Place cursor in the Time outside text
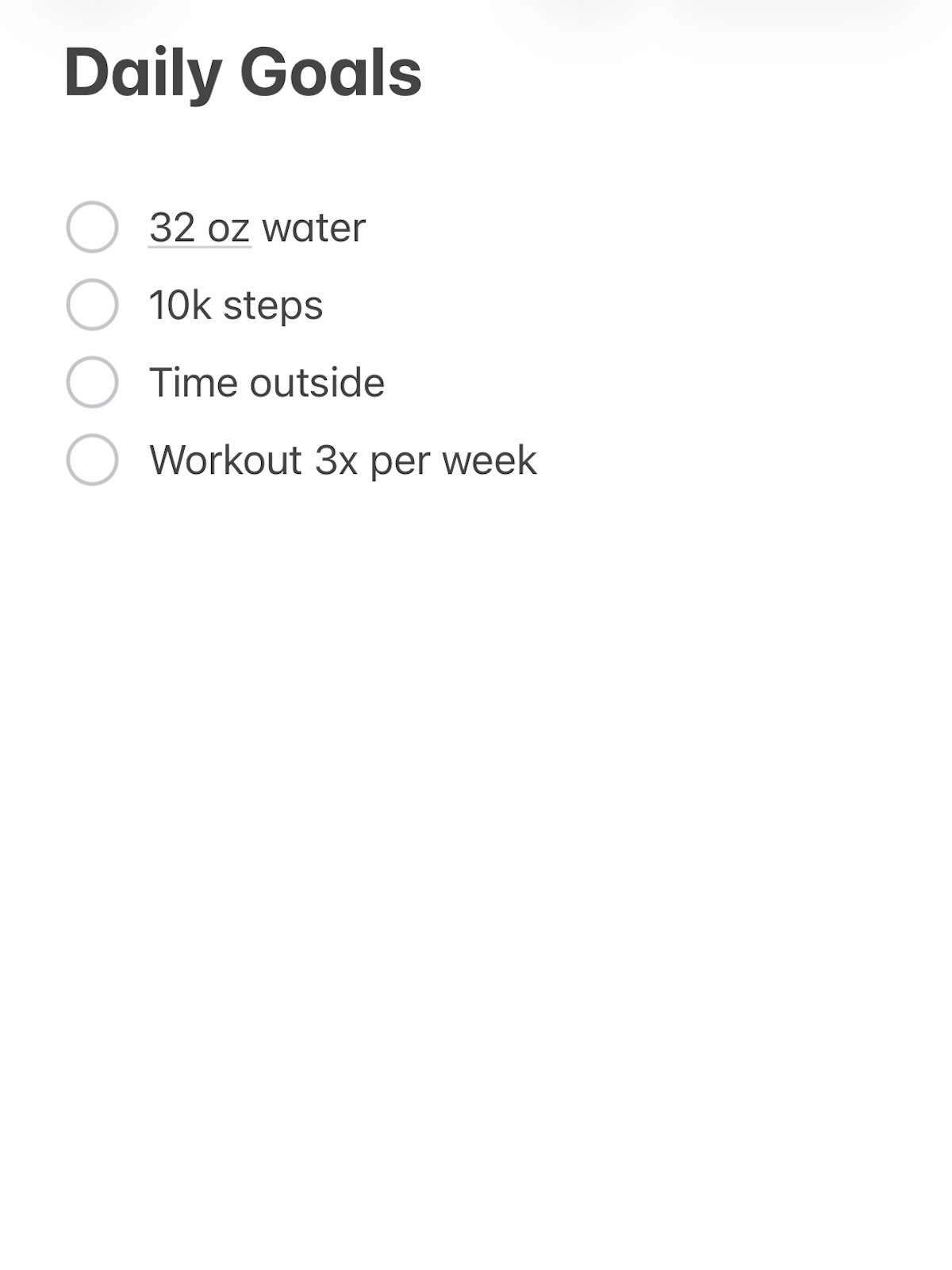This screenshot has height=1270, width=952. click(266, 381)
